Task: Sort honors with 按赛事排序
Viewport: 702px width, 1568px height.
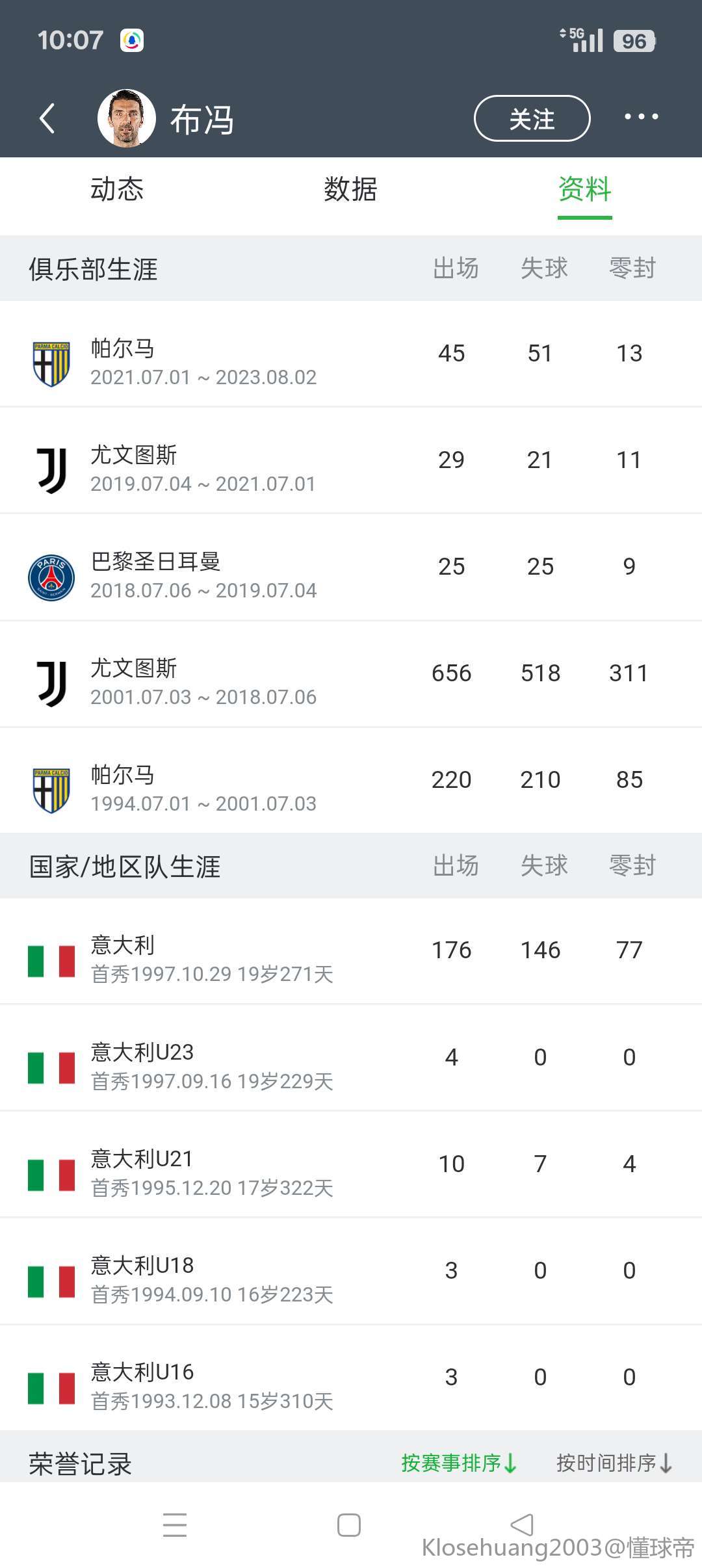Action: pyautogui.click(x=459, y=1463)
